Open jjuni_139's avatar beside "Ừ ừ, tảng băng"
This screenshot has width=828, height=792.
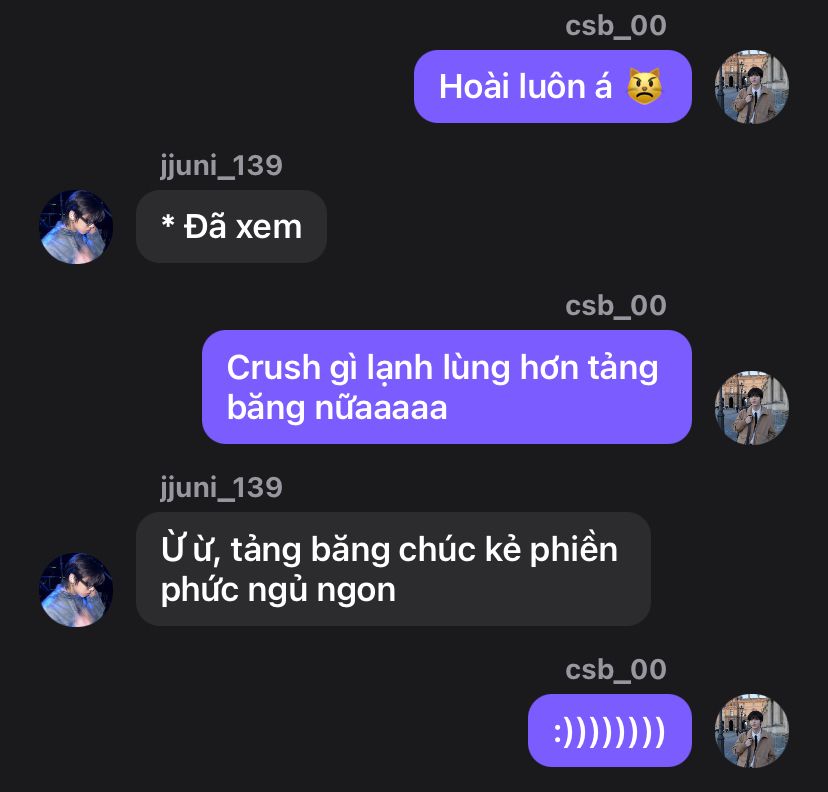point(76,590)
